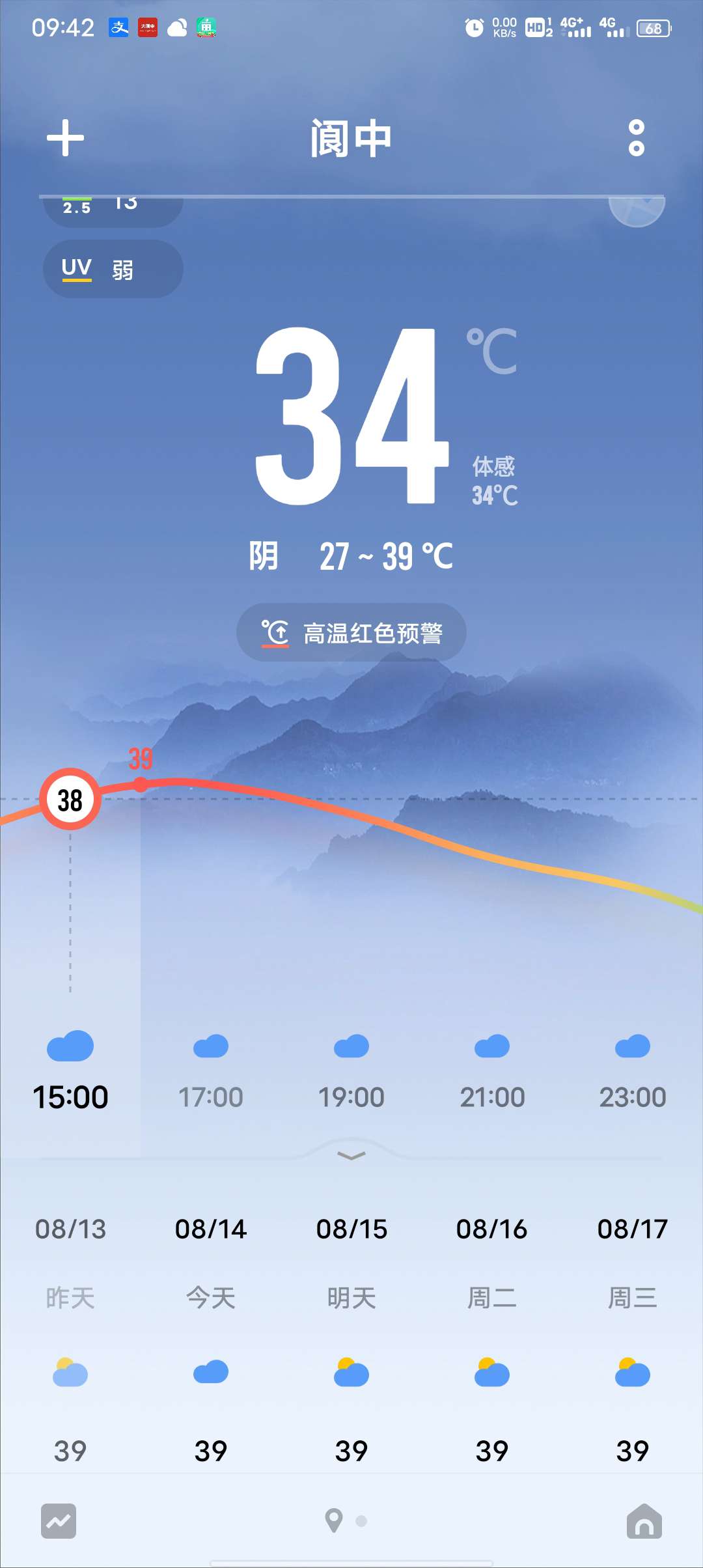View the high temperature red warning
This screenshot has height=1568, width=703.
(x=351, y=632)
